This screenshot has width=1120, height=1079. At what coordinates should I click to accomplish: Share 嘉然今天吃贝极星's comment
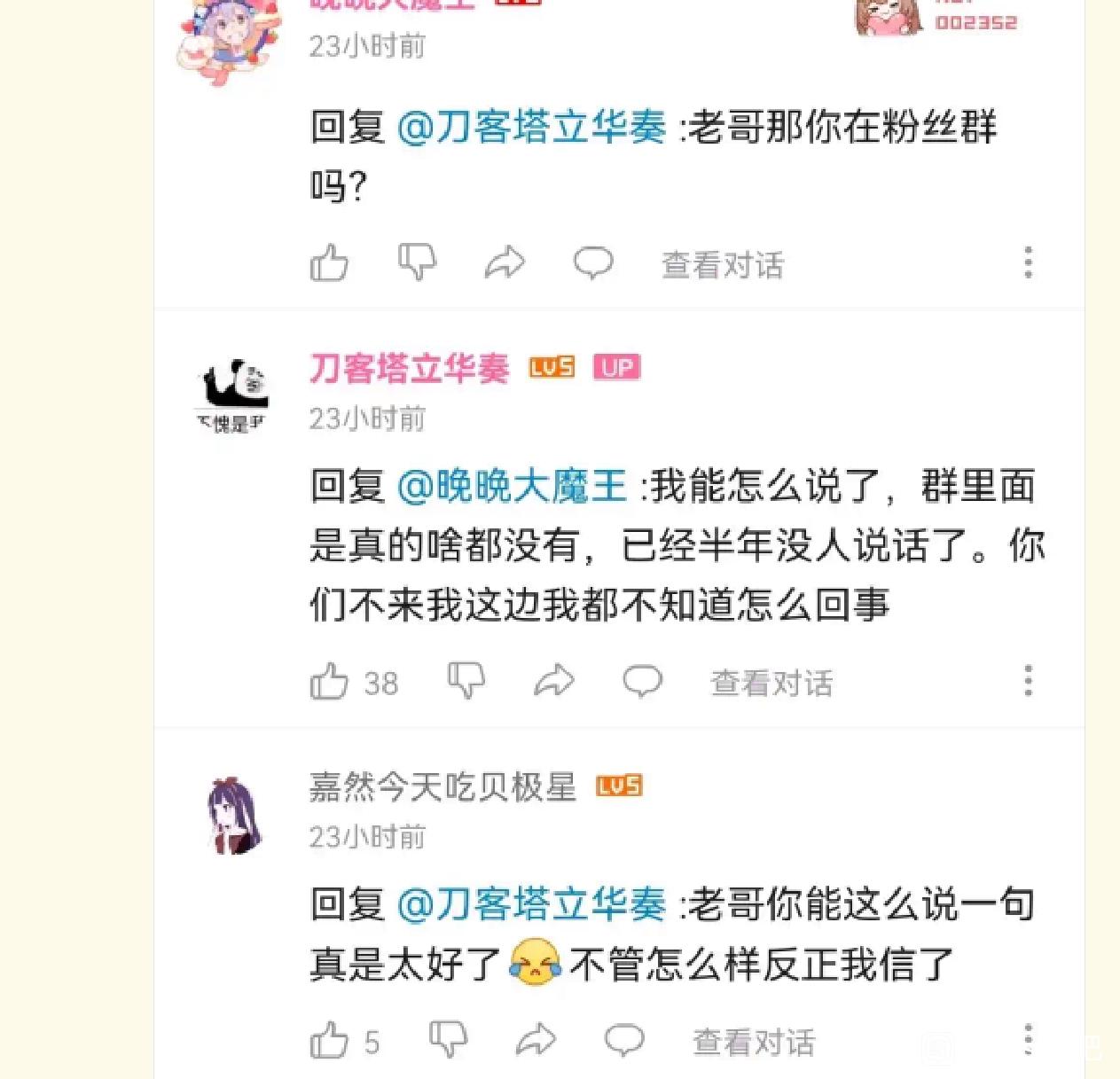[536, 1039]
